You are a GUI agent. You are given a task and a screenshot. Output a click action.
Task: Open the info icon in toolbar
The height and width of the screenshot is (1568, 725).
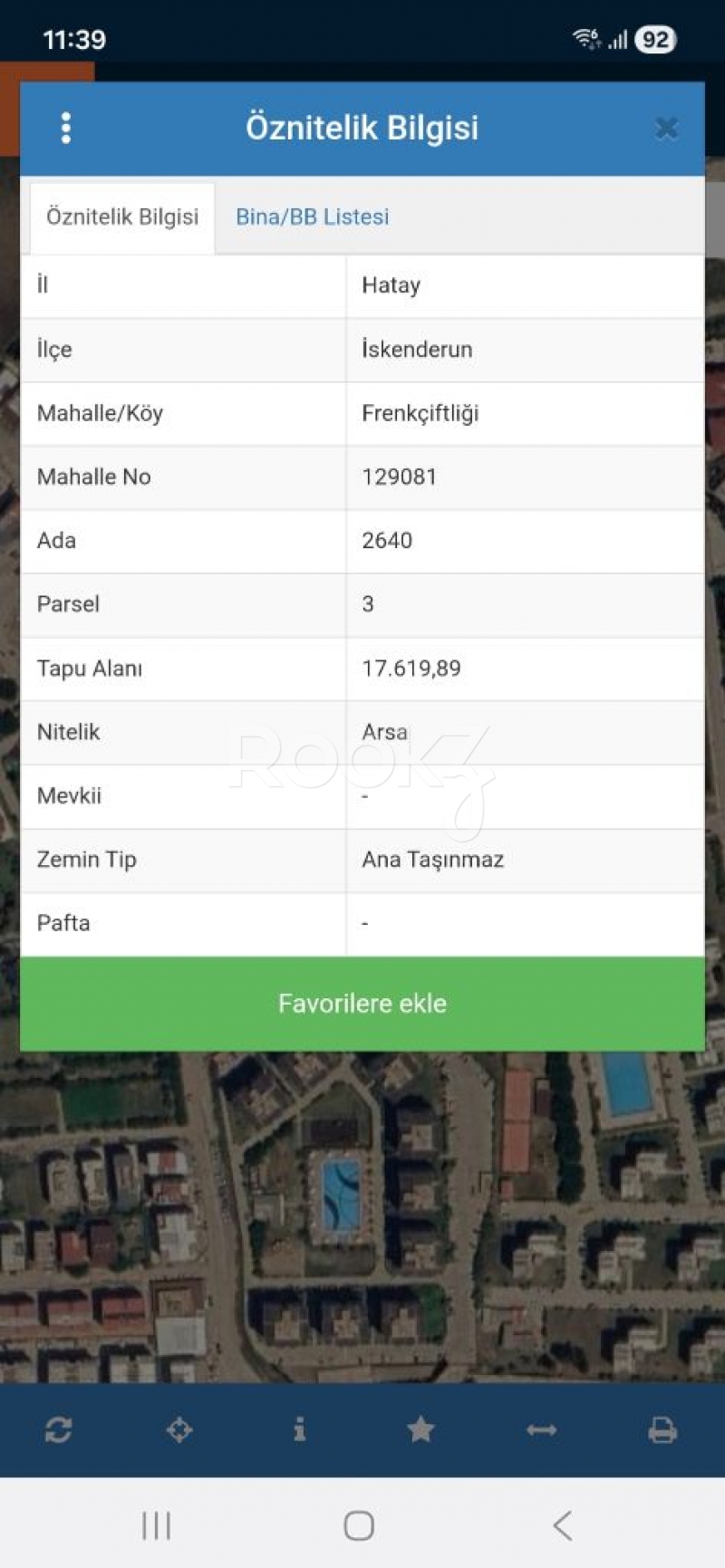[x=300, y=1430]
